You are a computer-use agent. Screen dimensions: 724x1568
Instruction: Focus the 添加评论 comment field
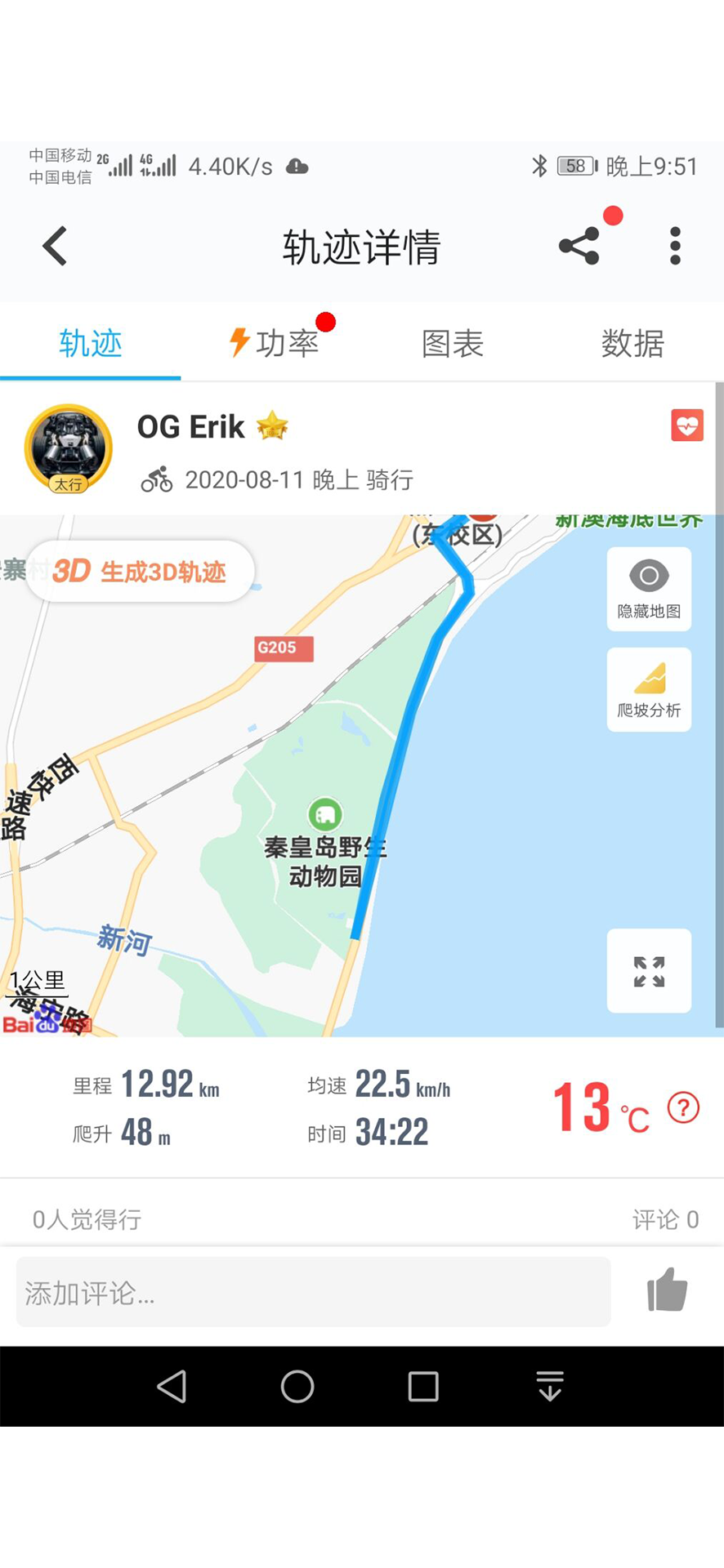click(x=313, y=1292)
